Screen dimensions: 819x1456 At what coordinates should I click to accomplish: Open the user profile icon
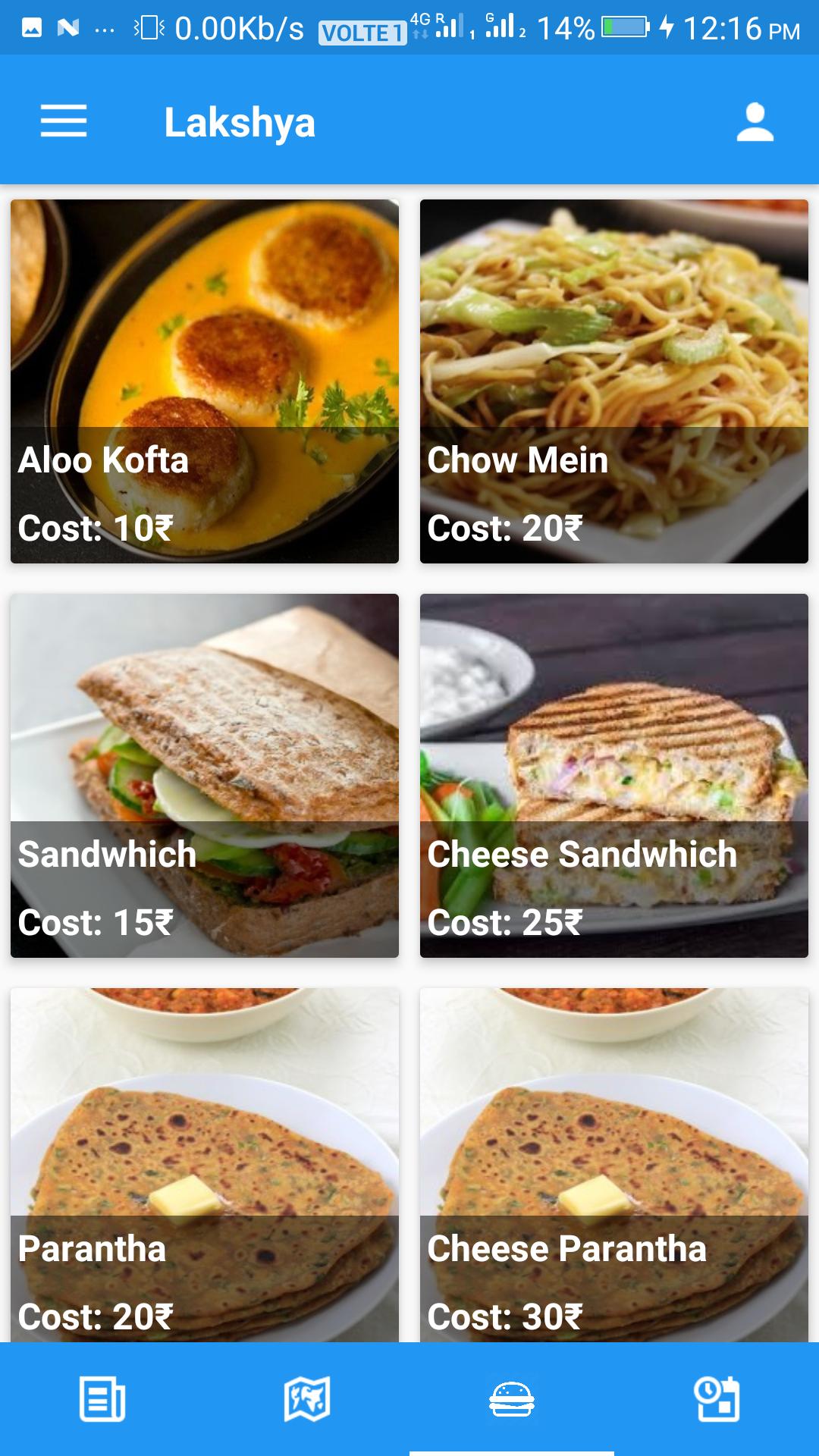[x=755, y=122]
